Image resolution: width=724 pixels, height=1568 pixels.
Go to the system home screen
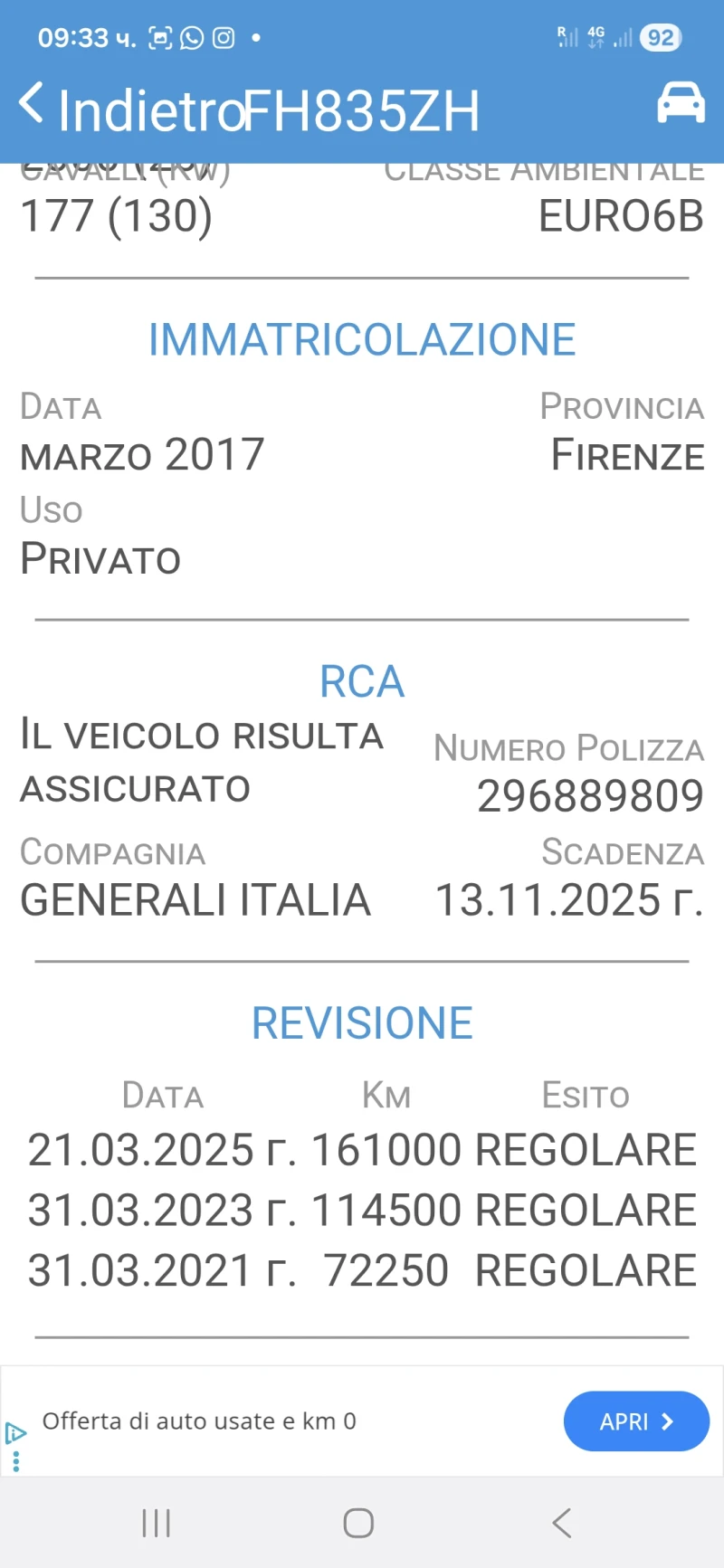358,1523
